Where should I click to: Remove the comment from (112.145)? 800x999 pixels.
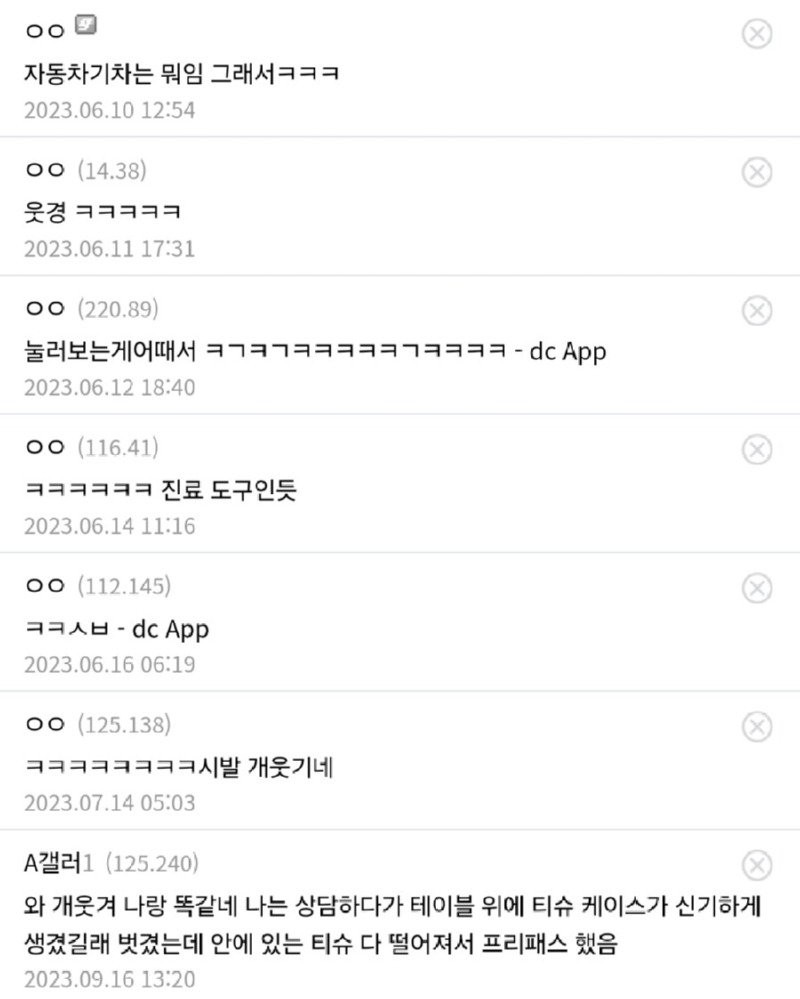point(757,588)
